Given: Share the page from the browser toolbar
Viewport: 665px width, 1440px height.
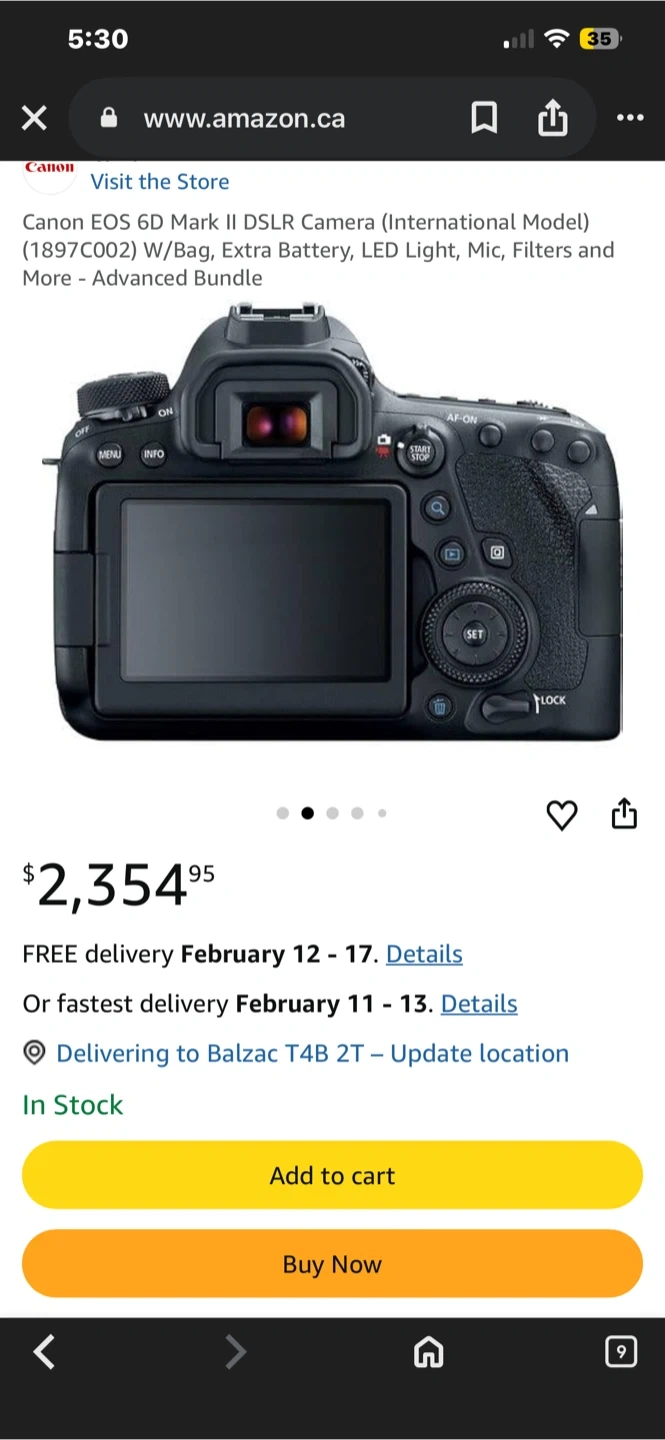Looking at the screenshot, I should (x=552, y=119).
